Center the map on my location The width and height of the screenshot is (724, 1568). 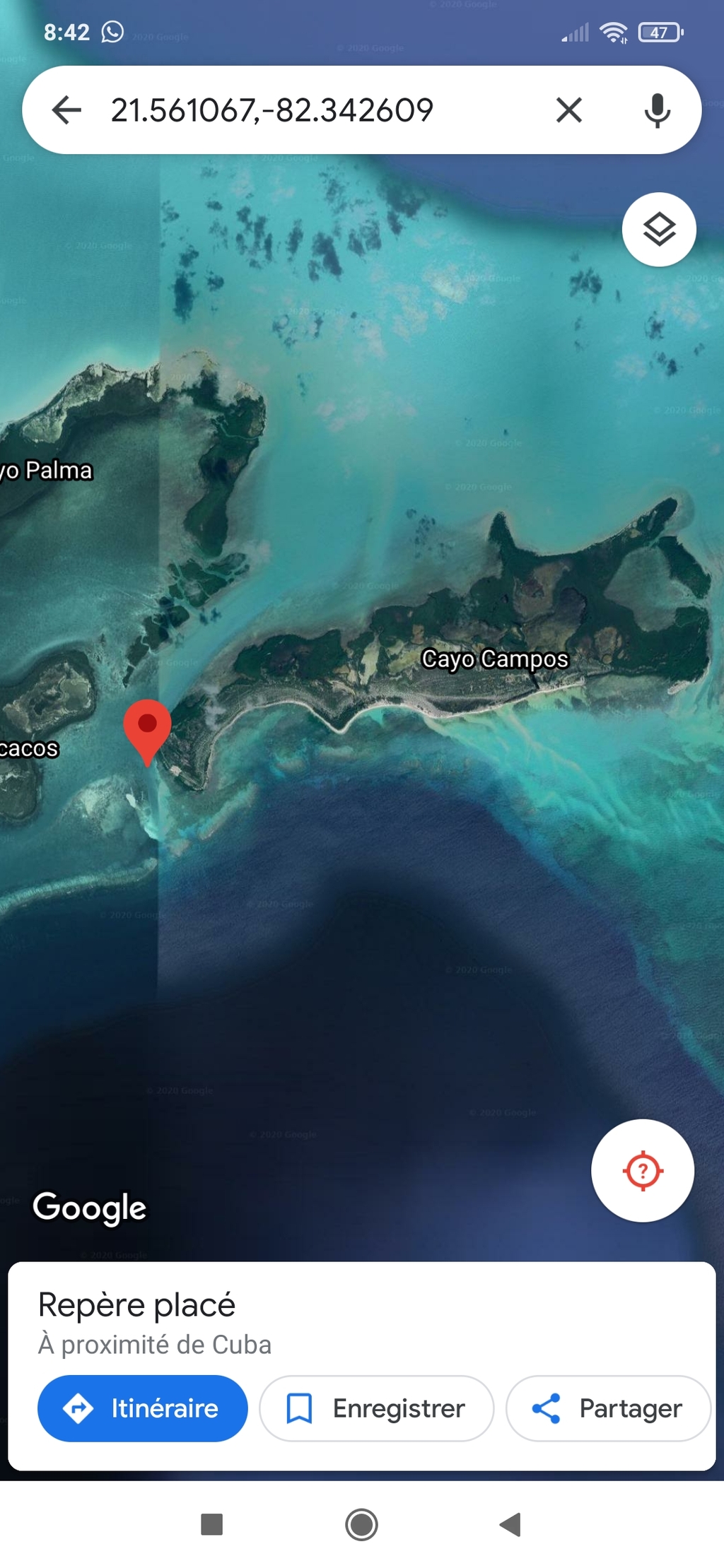pyautogui.click(x=643, y=1171)
